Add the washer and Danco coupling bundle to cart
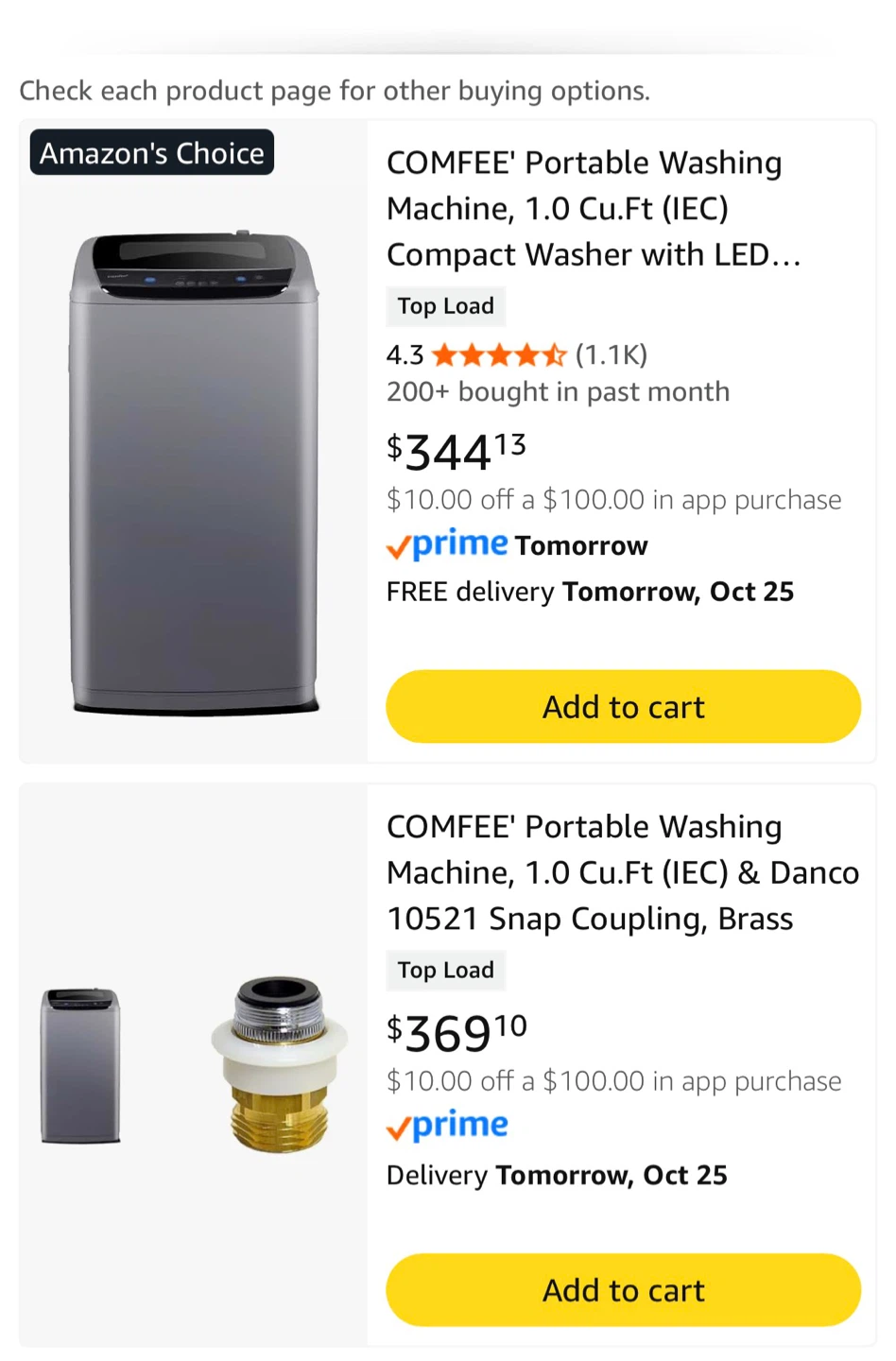 (622, 1289)
